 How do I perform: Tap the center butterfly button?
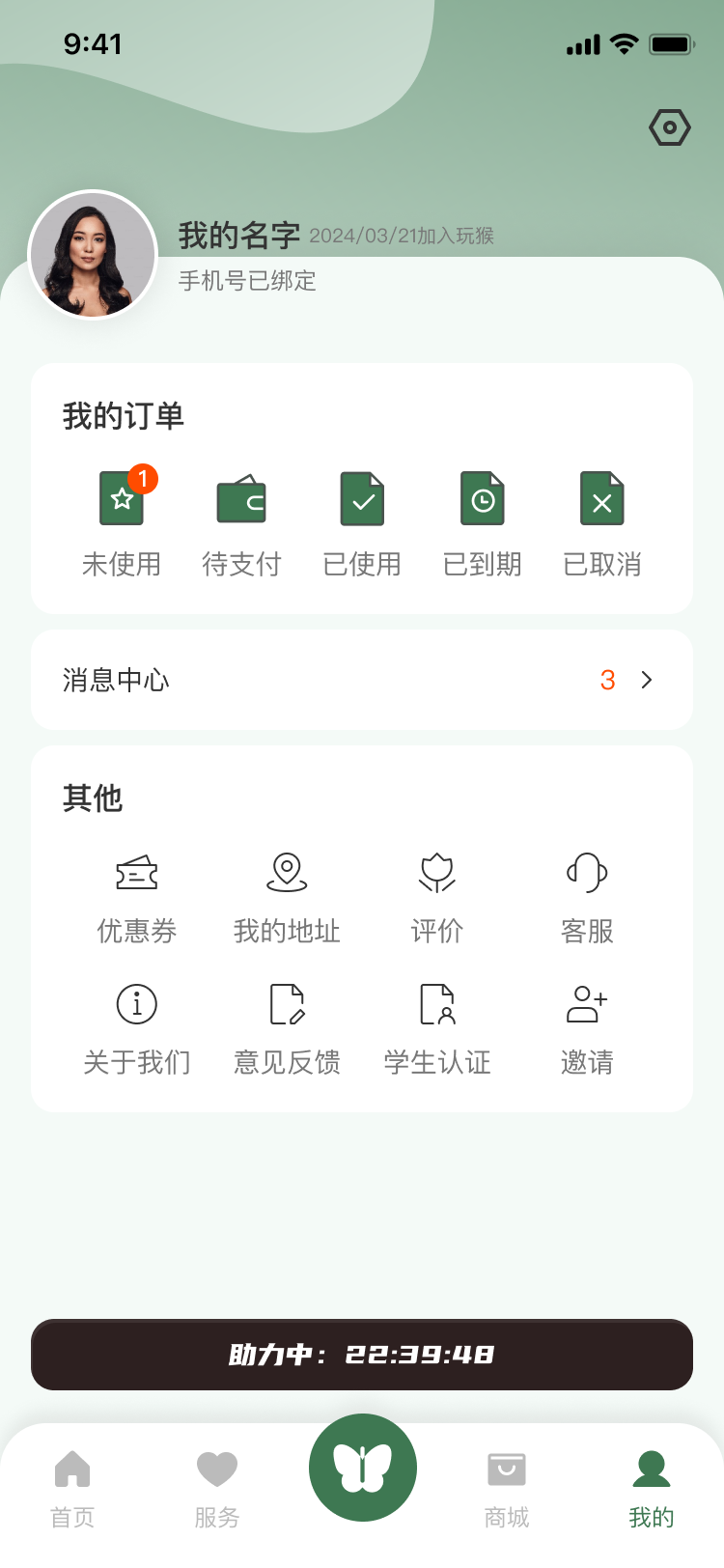[362, 1468]
